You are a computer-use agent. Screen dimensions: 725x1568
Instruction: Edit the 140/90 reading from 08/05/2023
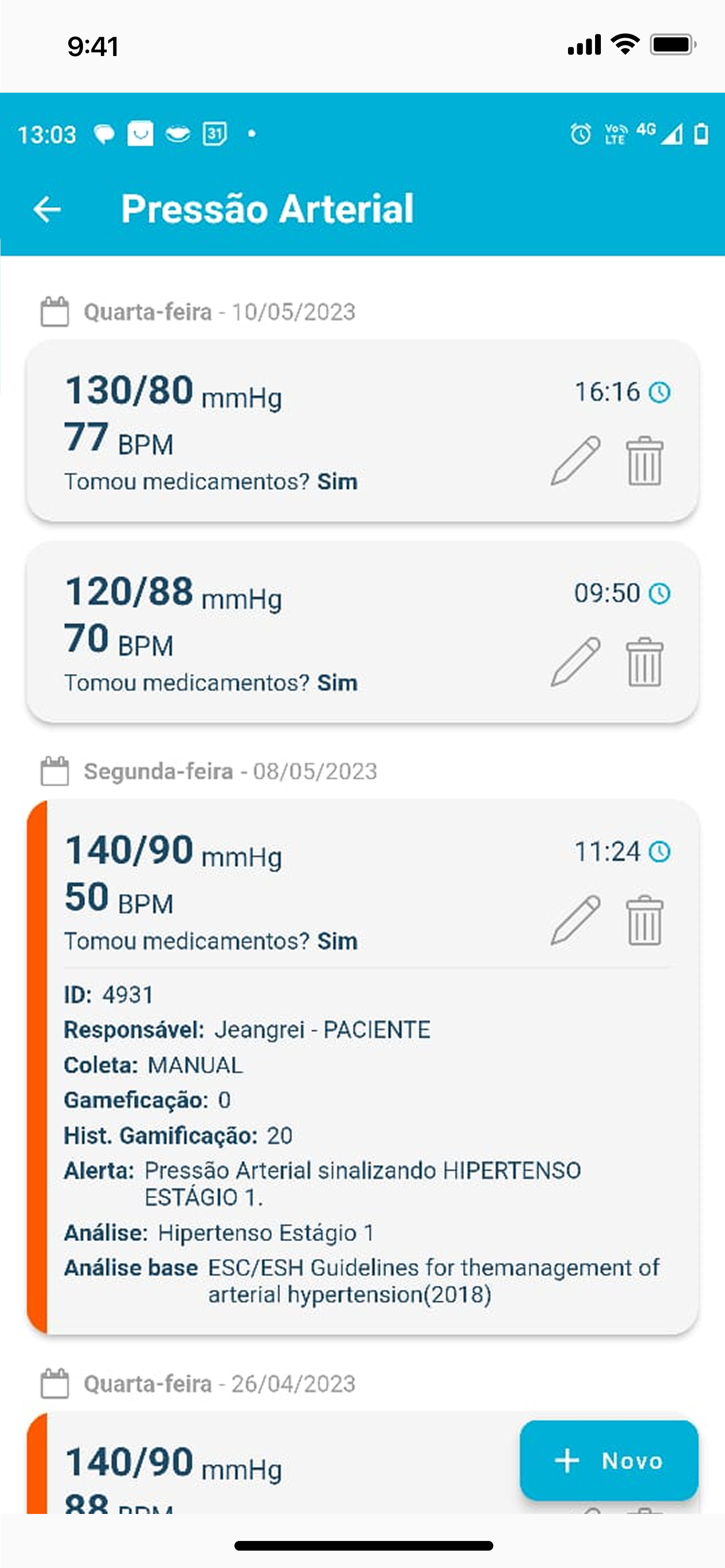point(576,920)
